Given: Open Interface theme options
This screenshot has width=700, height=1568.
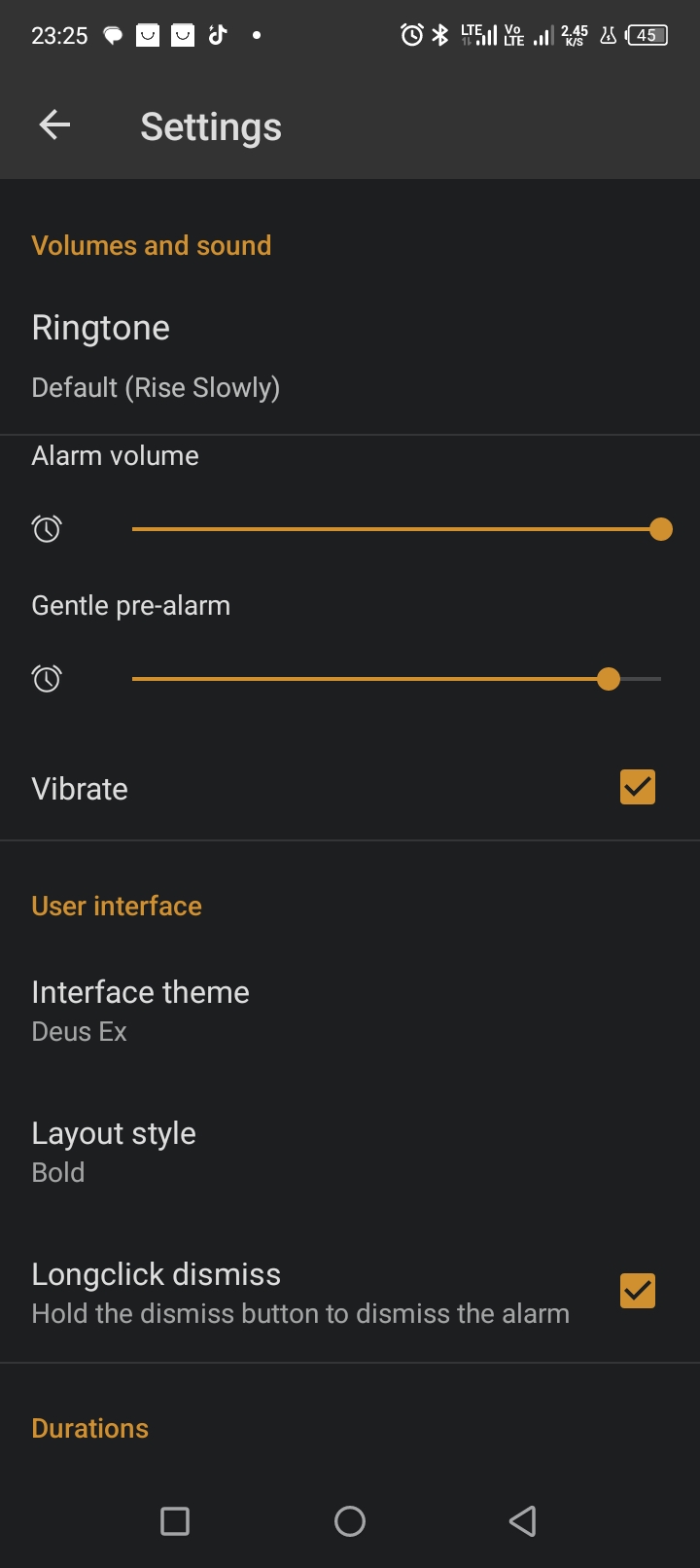Looking at the screenshot, I should coord(350,1012).
